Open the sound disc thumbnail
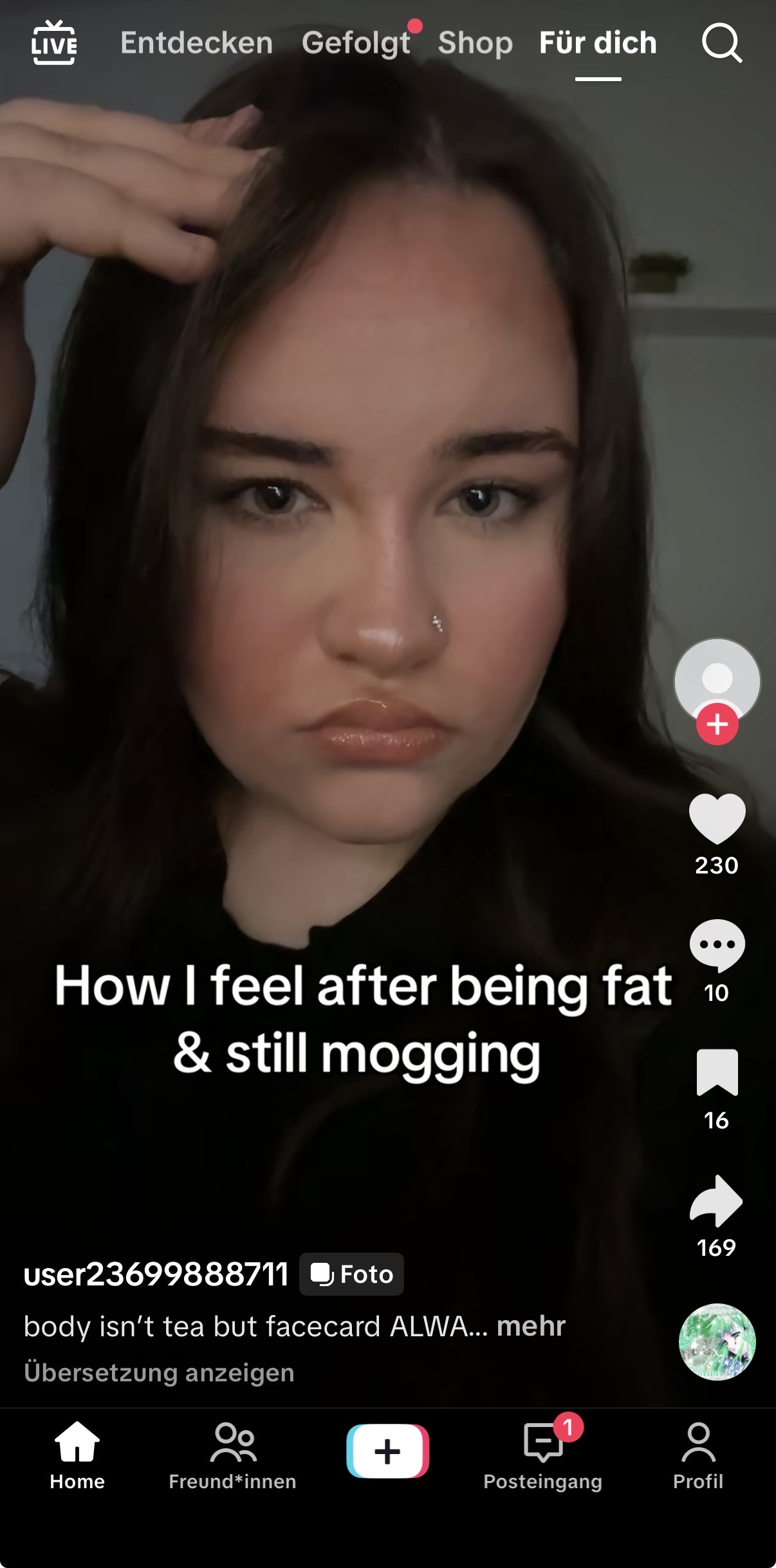776x1568 pixels. point(717,1341)
